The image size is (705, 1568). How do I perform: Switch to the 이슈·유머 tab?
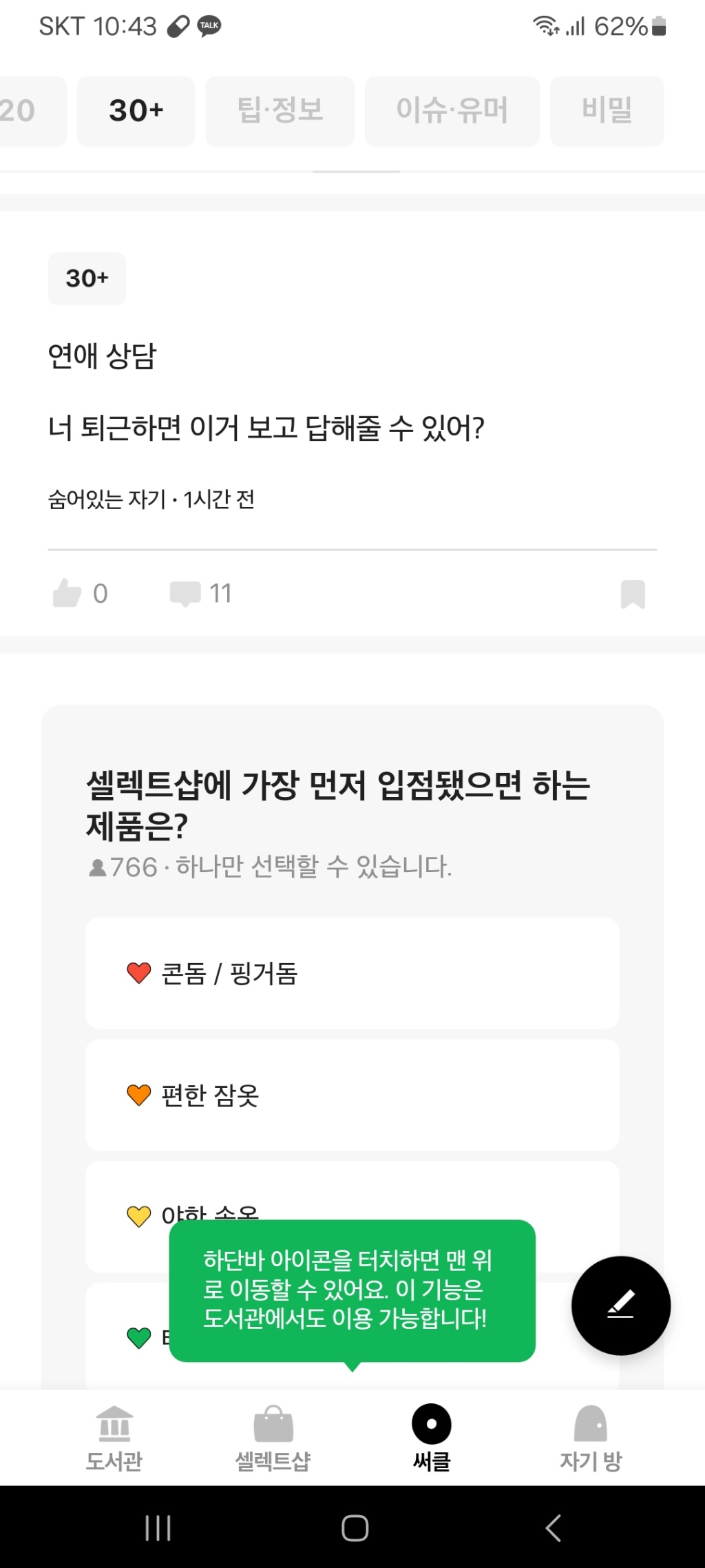point(452,111)
